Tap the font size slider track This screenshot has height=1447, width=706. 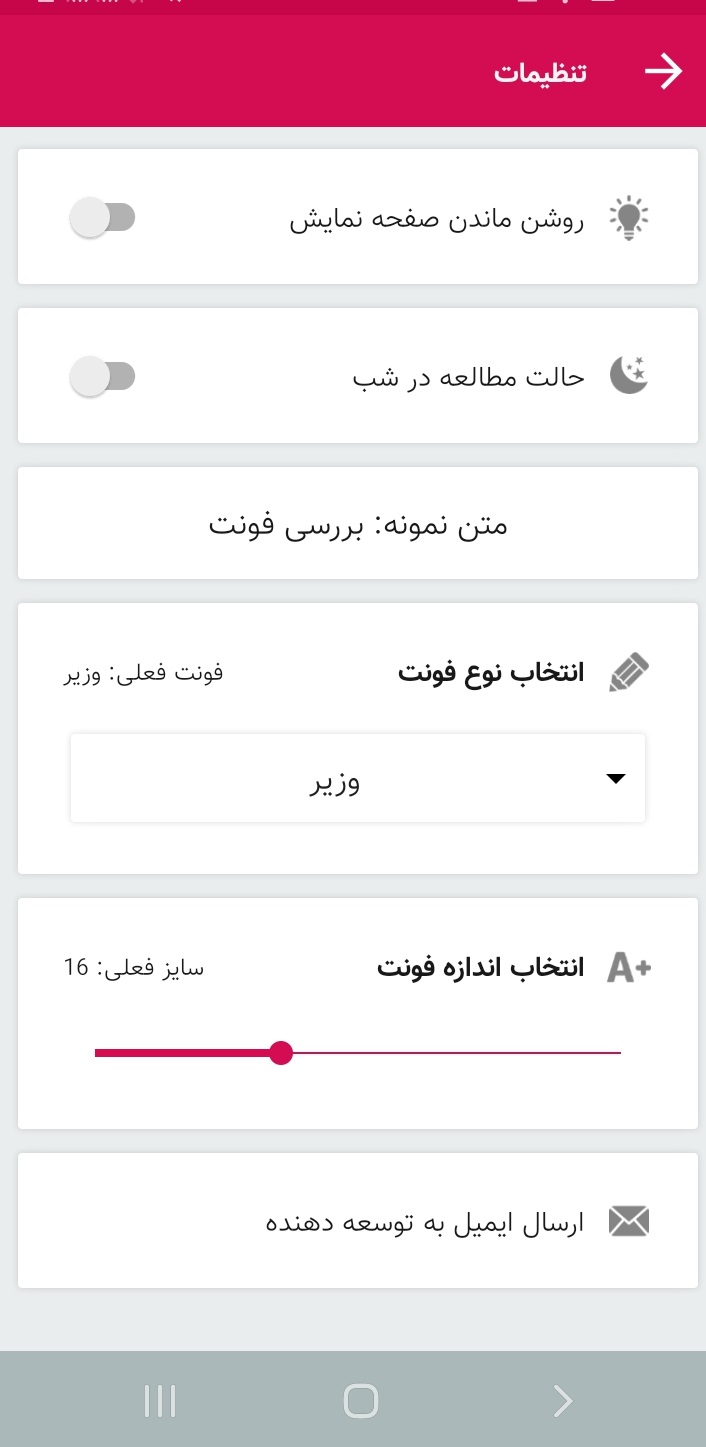[x=450, y=1053]
